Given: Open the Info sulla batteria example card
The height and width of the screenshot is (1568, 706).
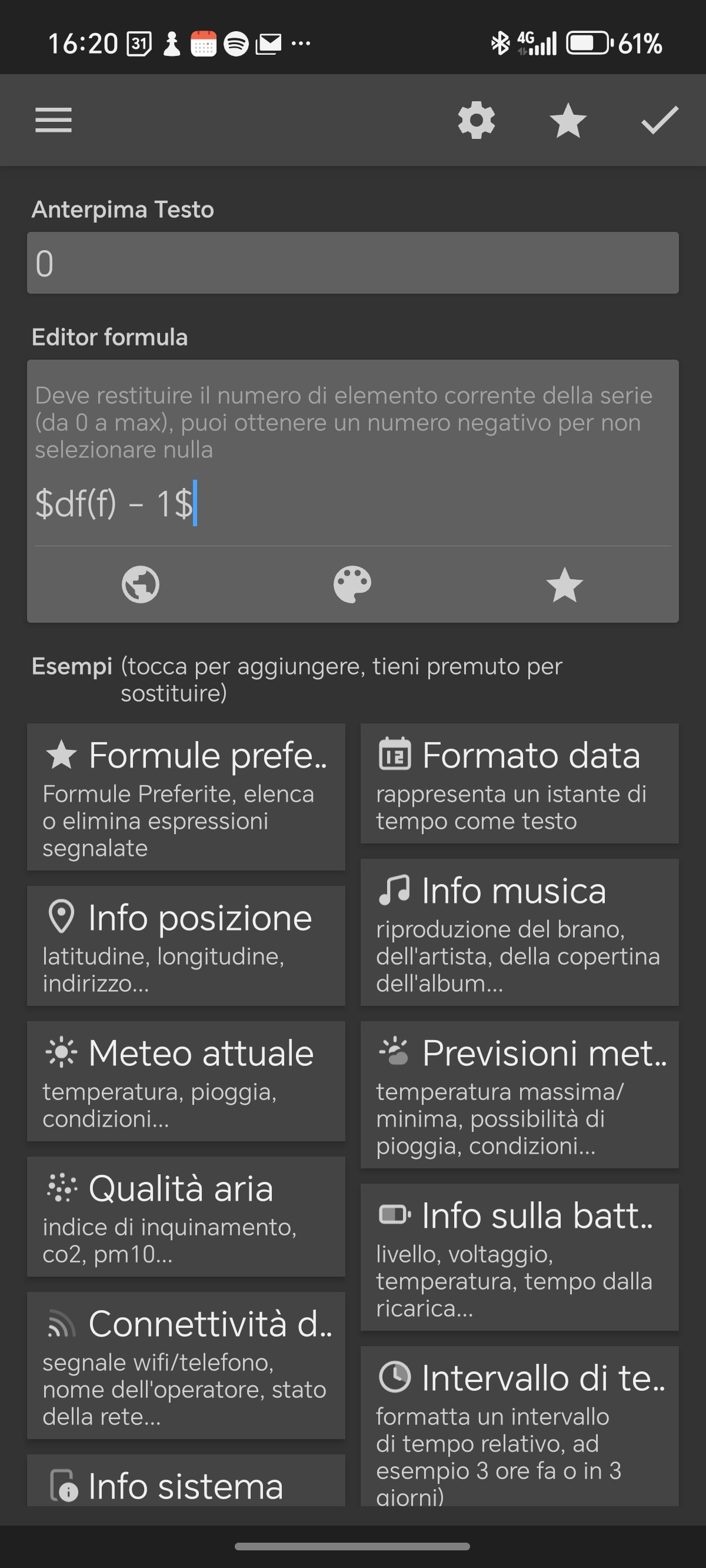Looking at the screenshot, I should tap(519, 1257).
